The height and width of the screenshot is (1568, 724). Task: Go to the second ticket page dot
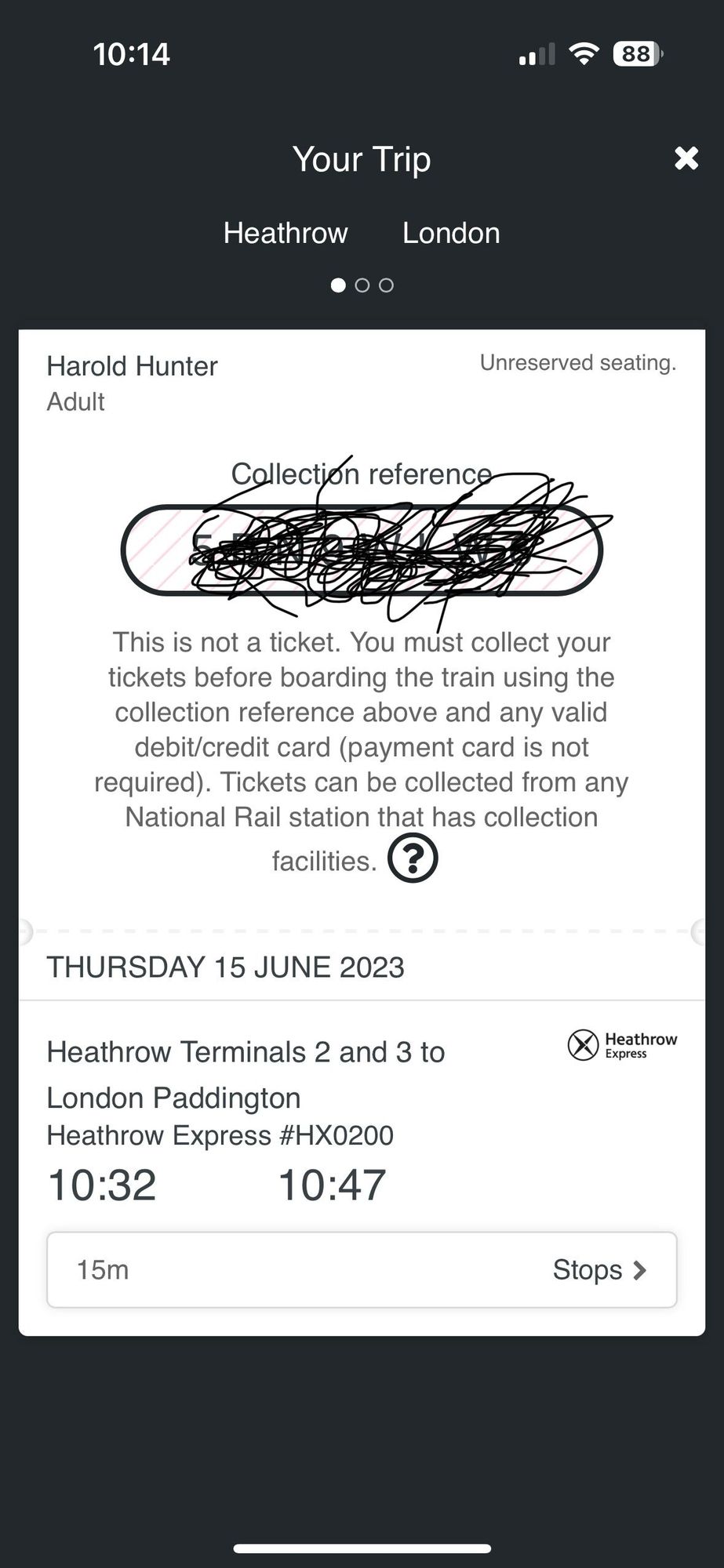tap(362, 285)
